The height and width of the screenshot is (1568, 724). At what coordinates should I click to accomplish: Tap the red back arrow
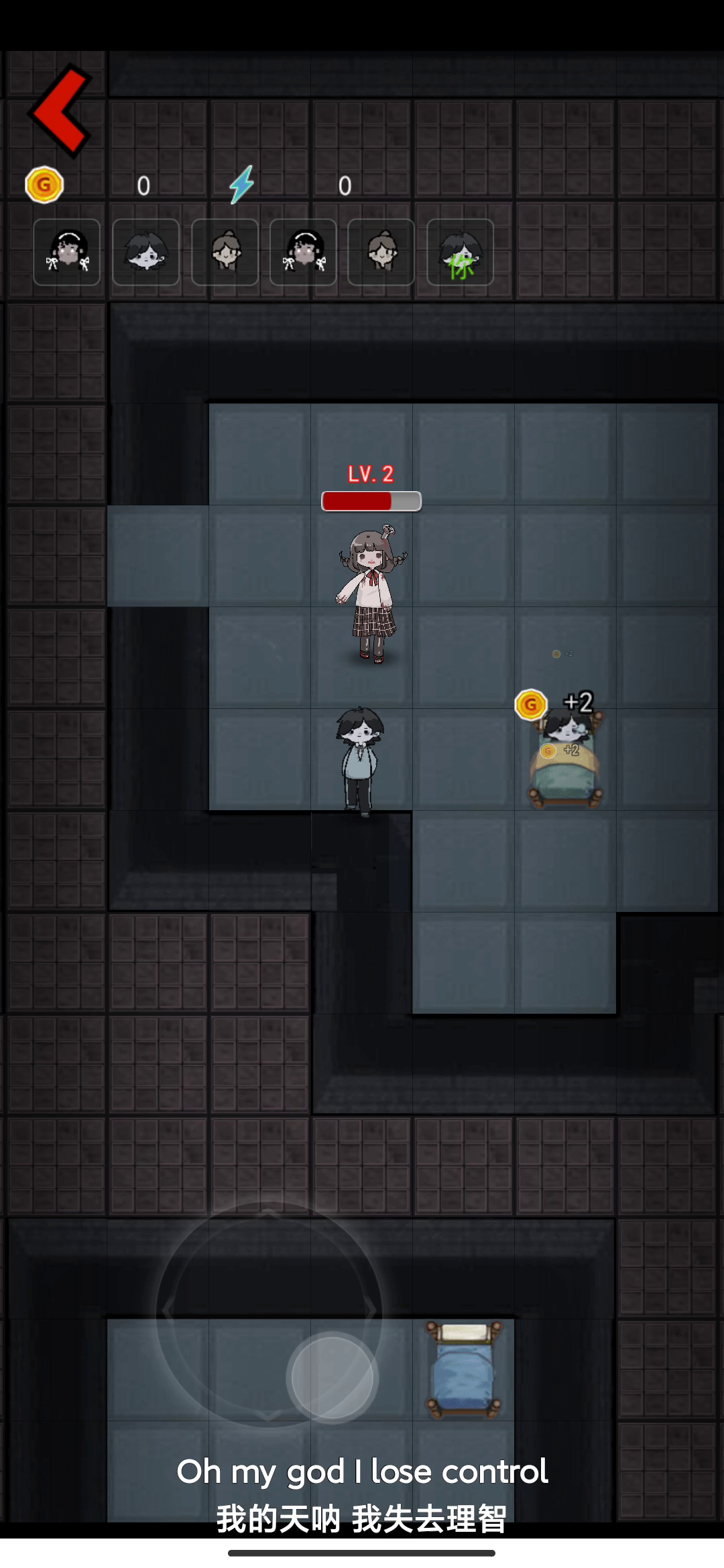(60, 111)
